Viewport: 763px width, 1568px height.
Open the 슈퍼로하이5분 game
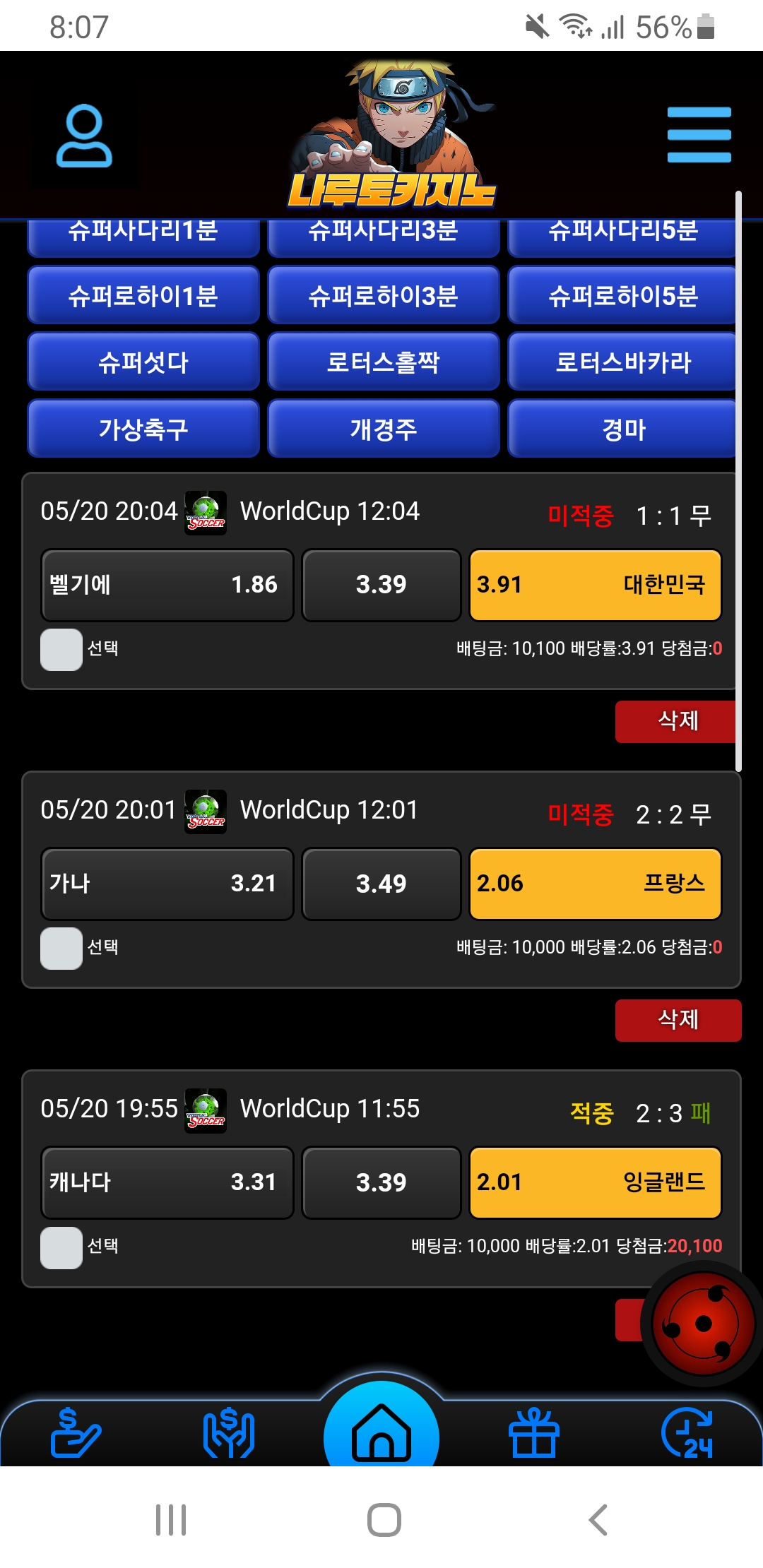point(622,295)
